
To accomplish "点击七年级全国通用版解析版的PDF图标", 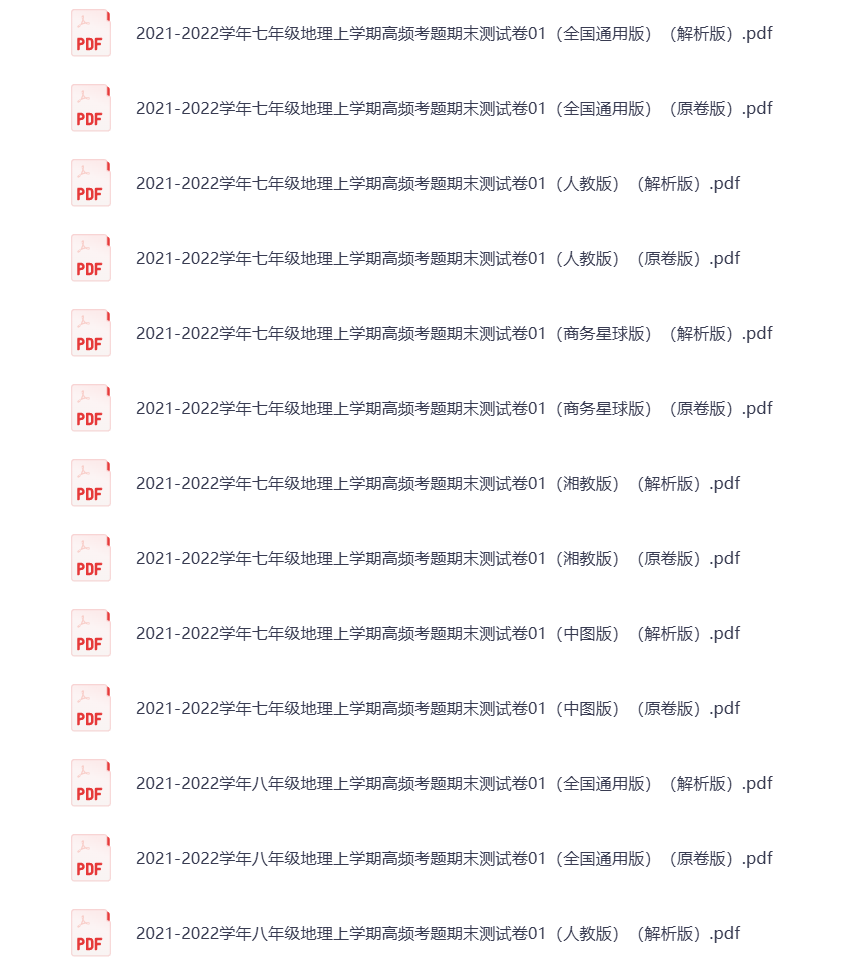I will (90, 33).
